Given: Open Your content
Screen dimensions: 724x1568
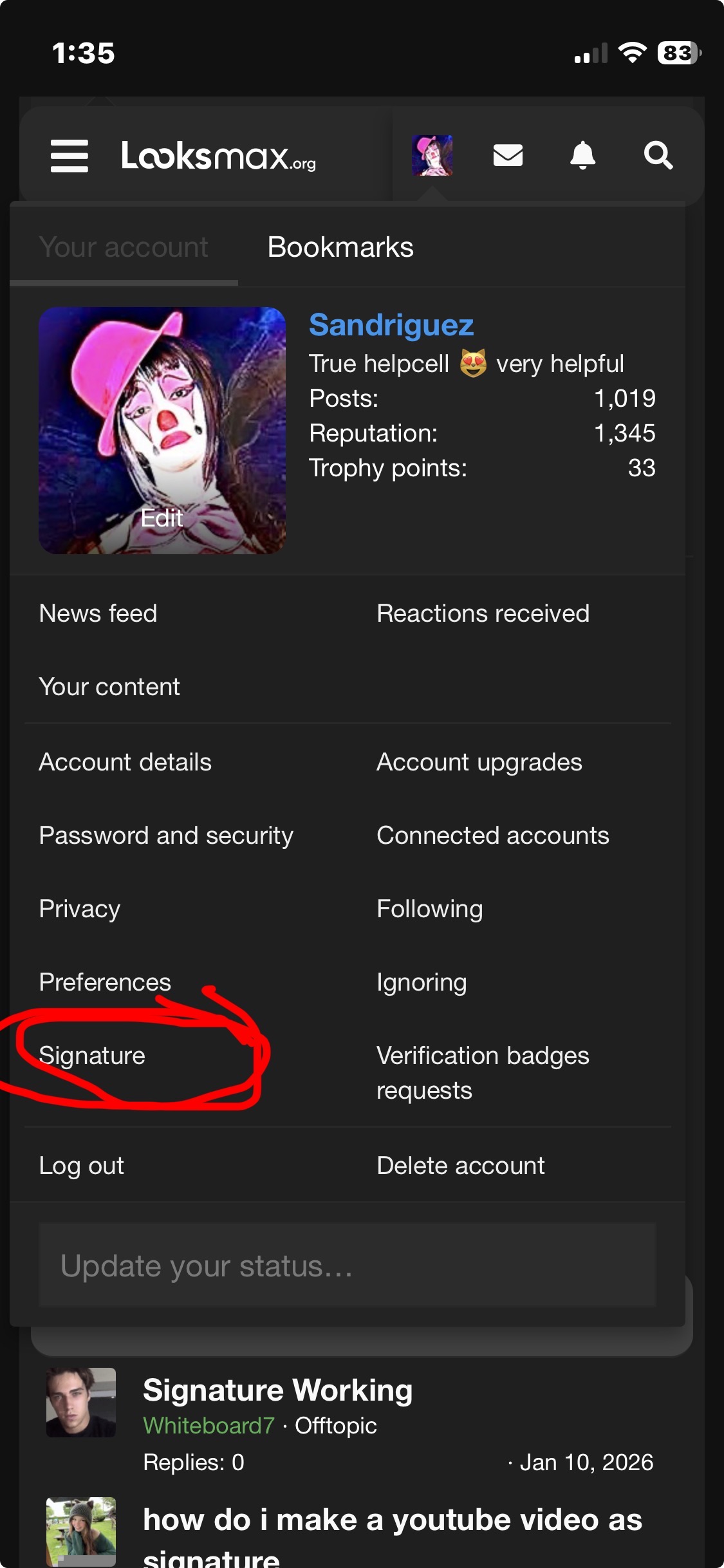Looking at the screenshot, I should coord(109,687).
